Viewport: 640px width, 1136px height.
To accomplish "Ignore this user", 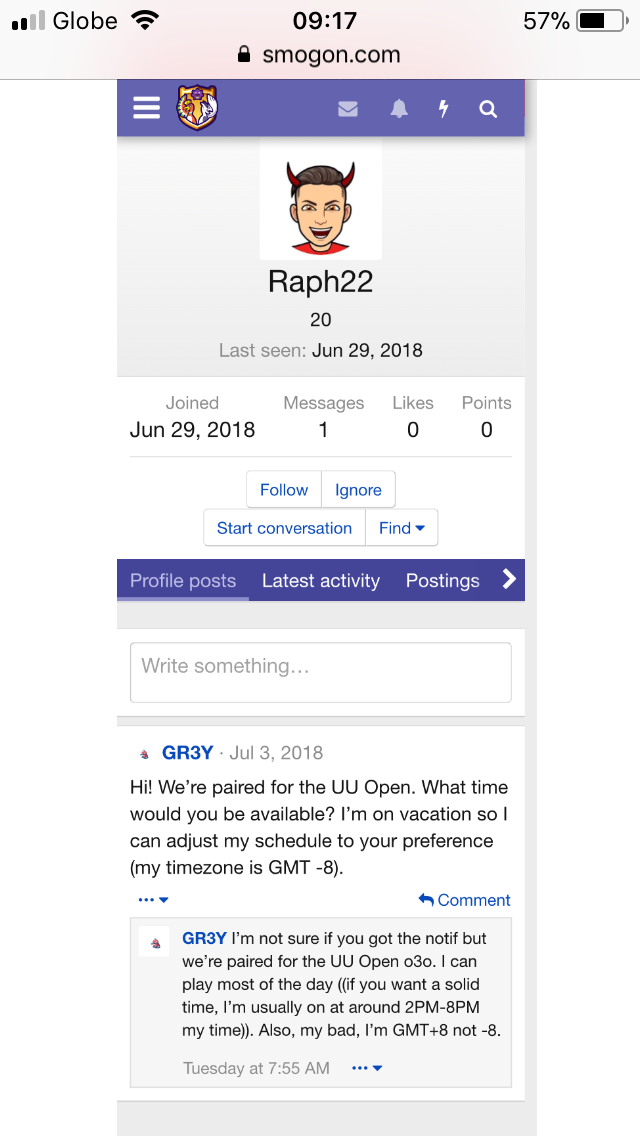I will click(x=358, y=490).
